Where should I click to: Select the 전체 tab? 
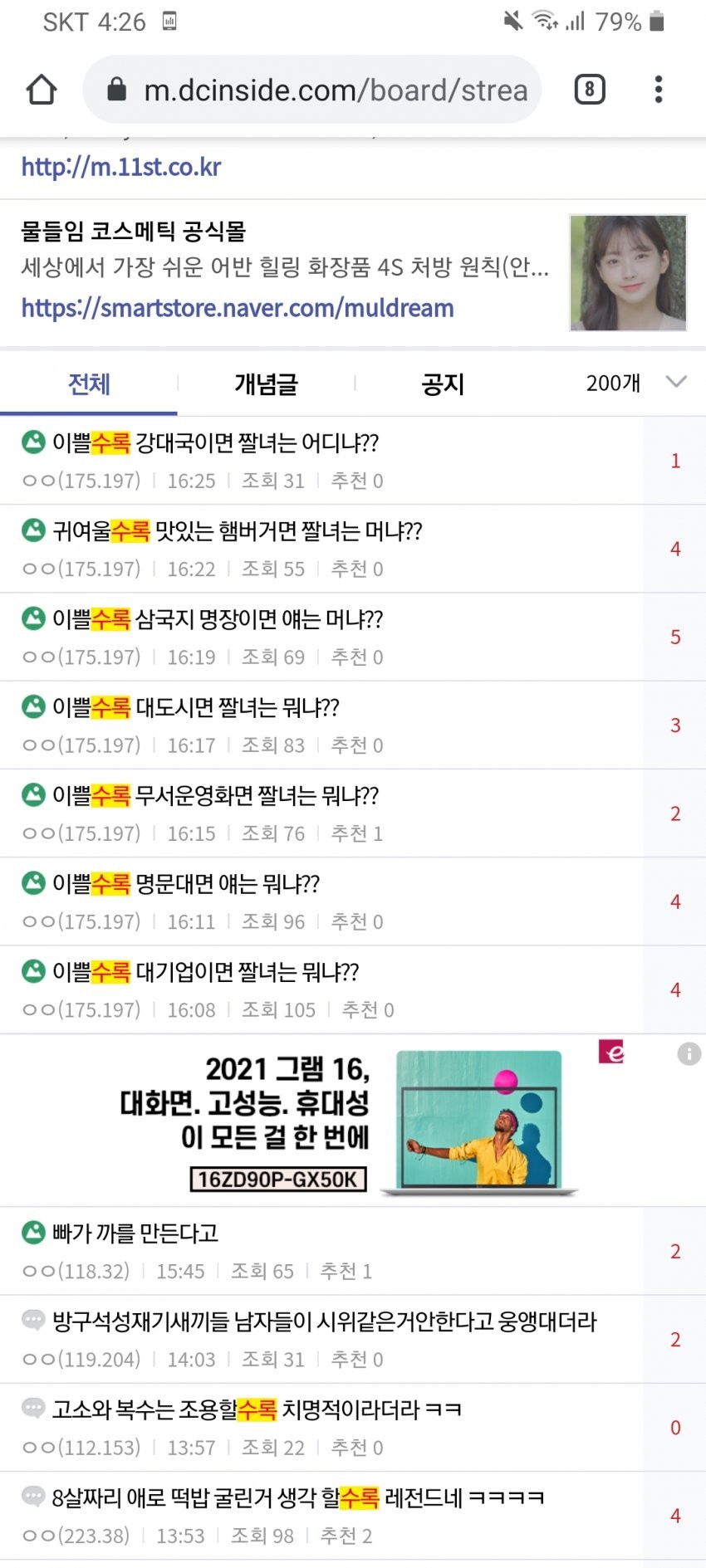89,383
